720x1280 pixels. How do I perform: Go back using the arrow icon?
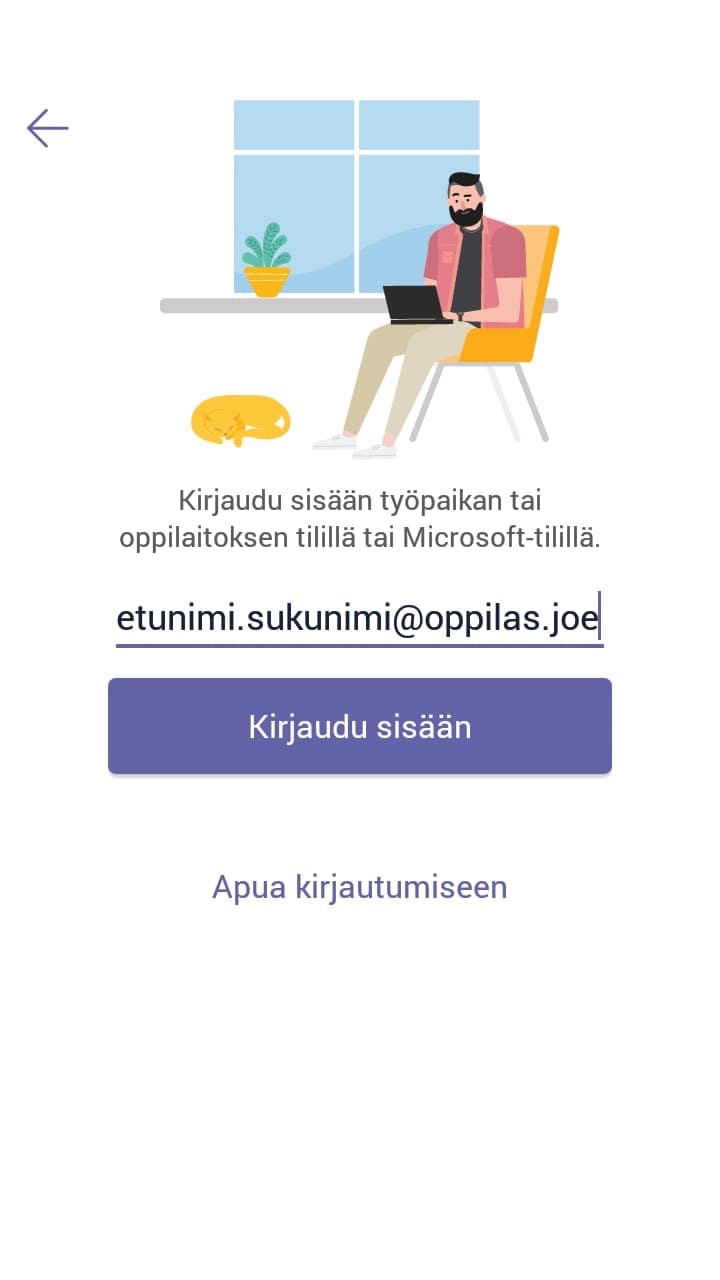(47, 128)
